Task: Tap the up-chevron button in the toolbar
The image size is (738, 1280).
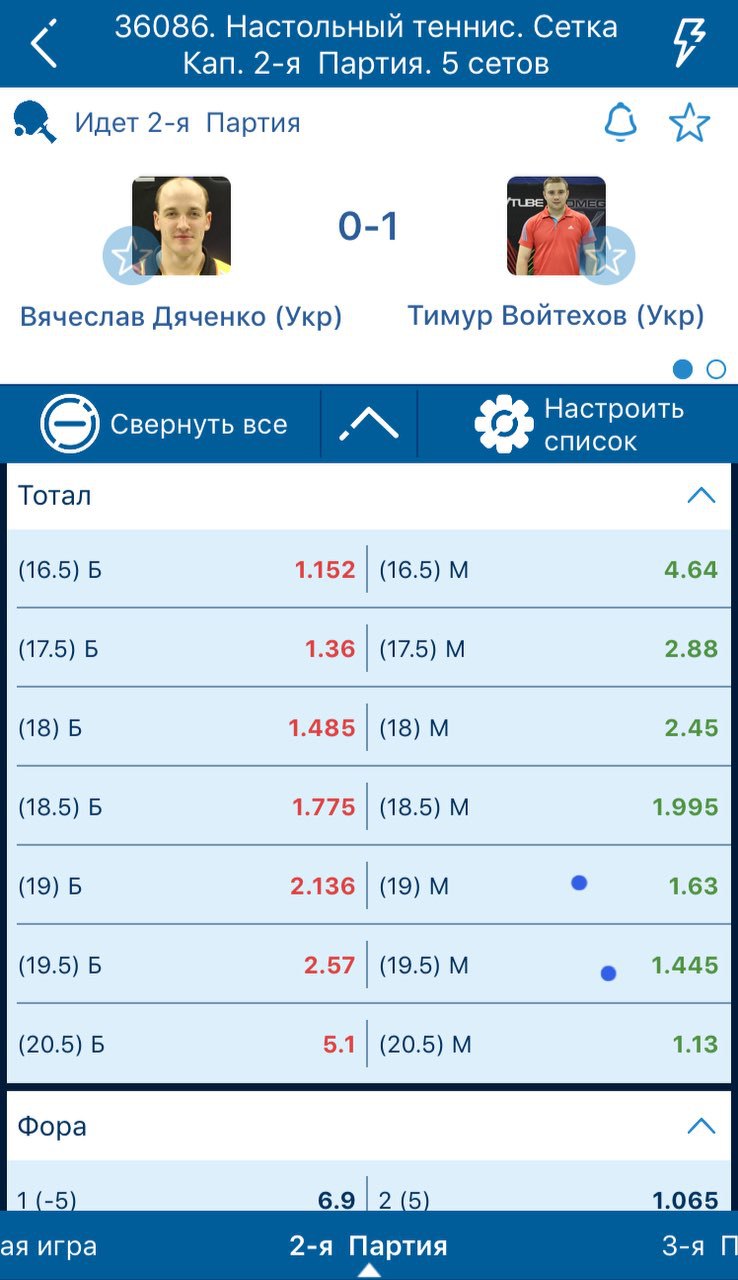Action: pos(369,425)
